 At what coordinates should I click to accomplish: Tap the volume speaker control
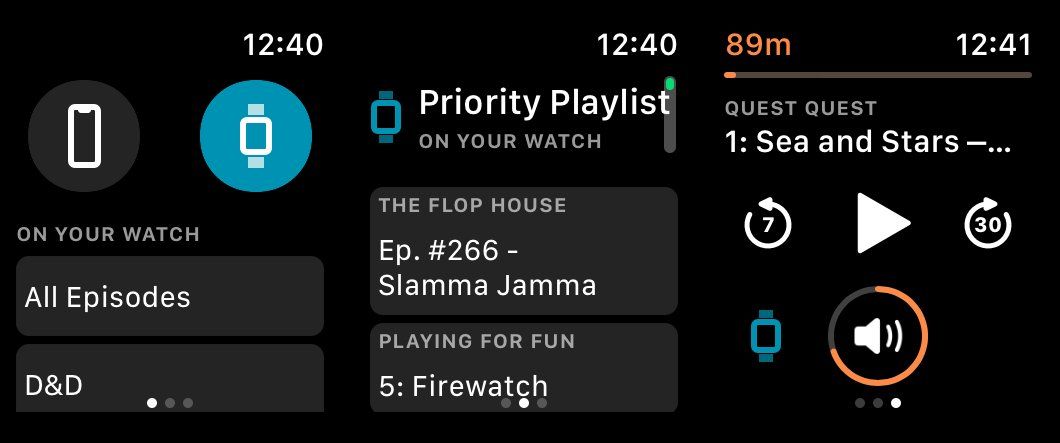point(878,337)
